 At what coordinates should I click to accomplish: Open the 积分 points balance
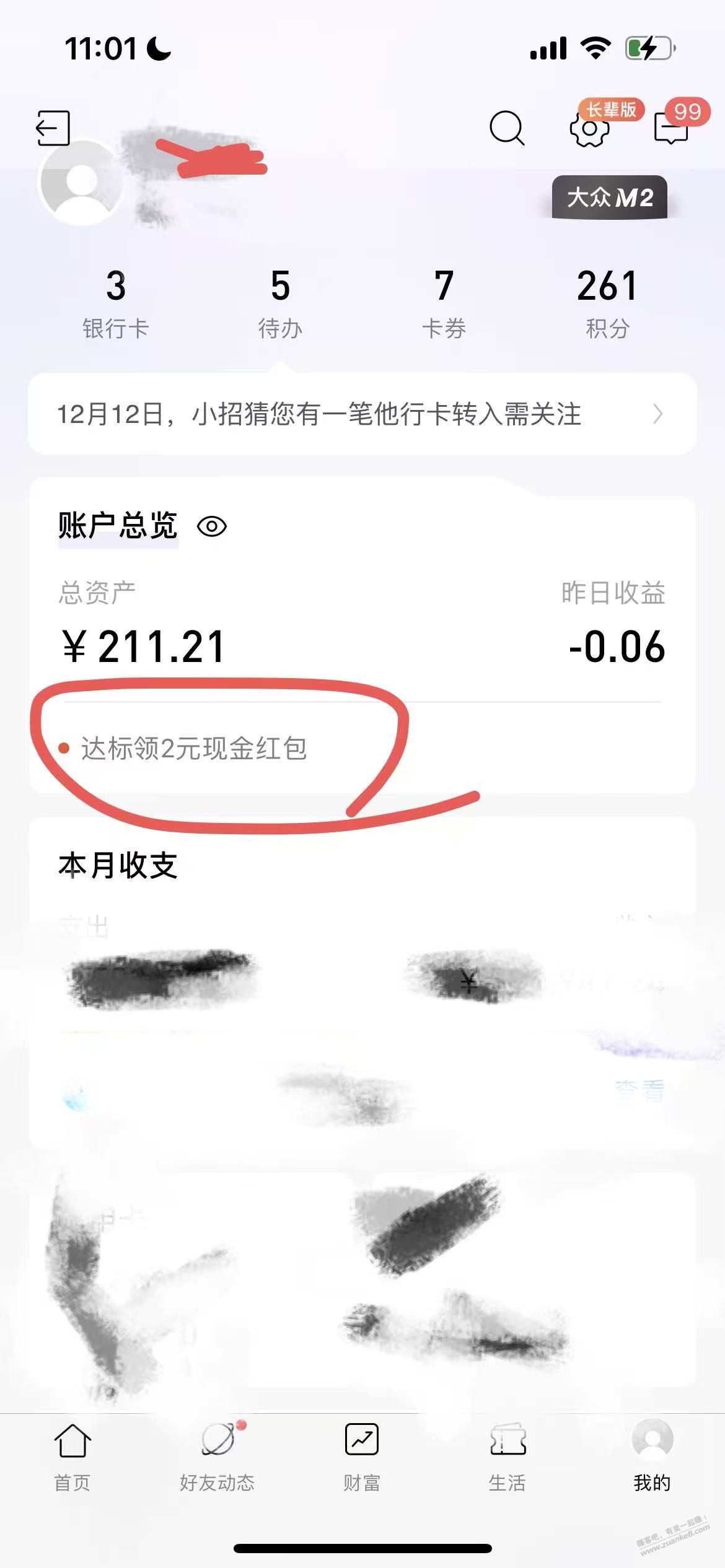tap(607, 303)
